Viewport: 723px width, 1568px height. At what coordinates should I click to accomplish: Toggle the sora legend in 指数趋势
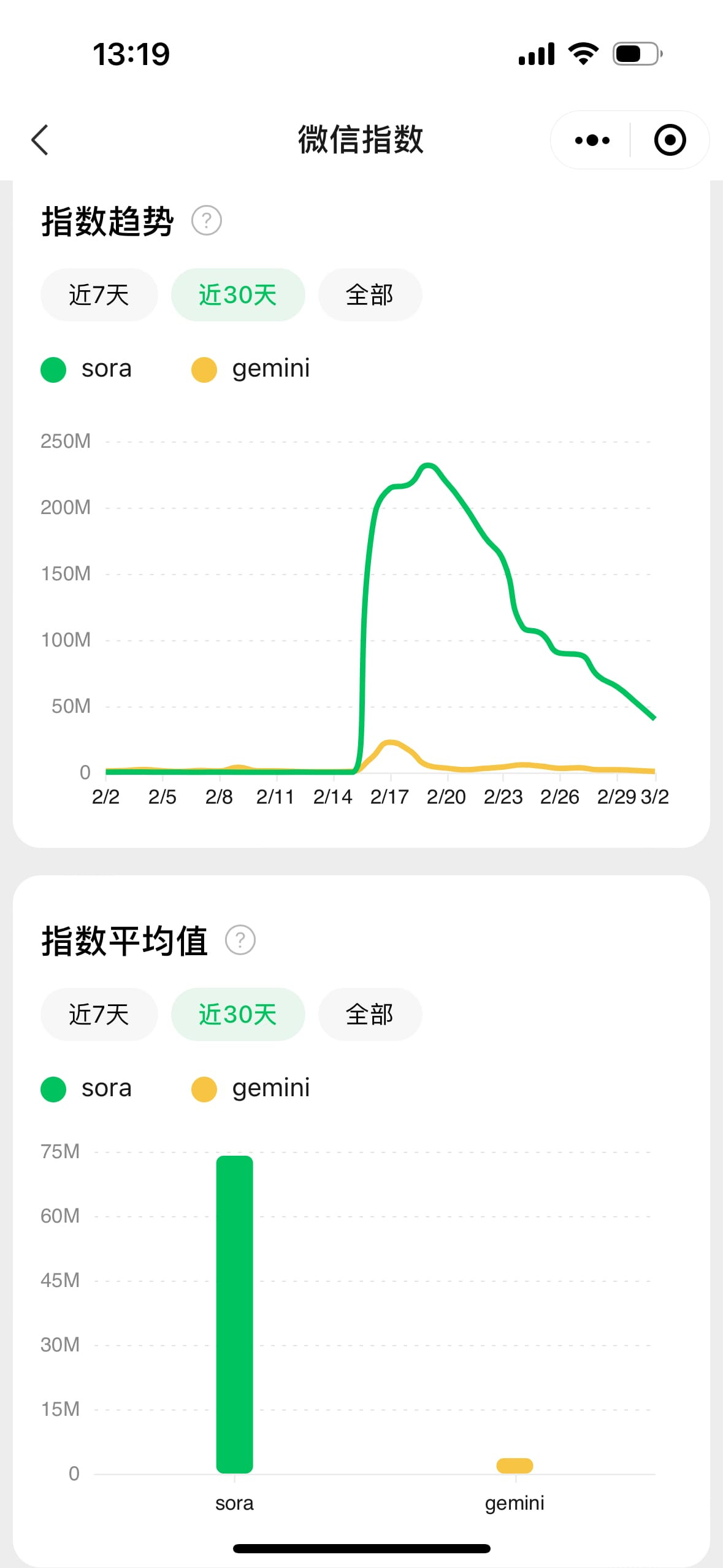tap(86, 369)
